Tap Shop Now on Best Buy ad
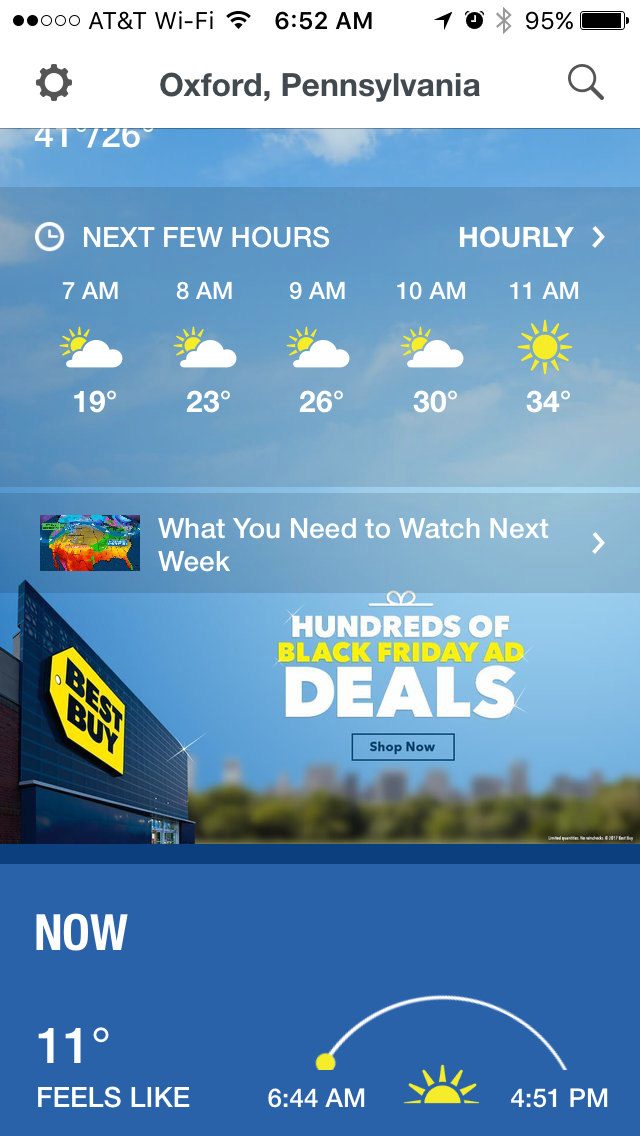The height and width of the screenshot is (1136, 640). [x=402, y=747]
